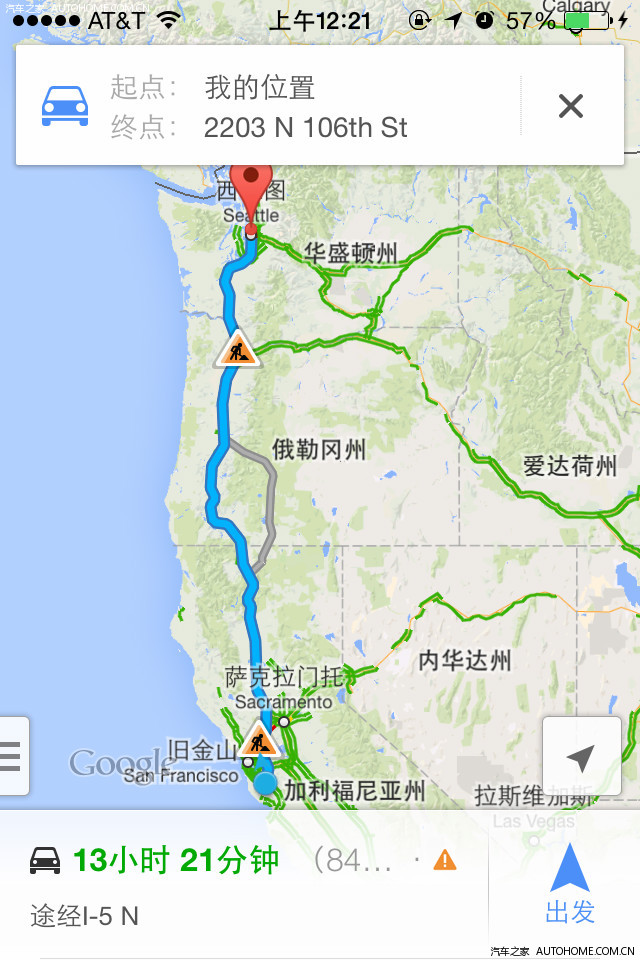Close the directions card with the X

pyautogui.click(x=570, y=106)
